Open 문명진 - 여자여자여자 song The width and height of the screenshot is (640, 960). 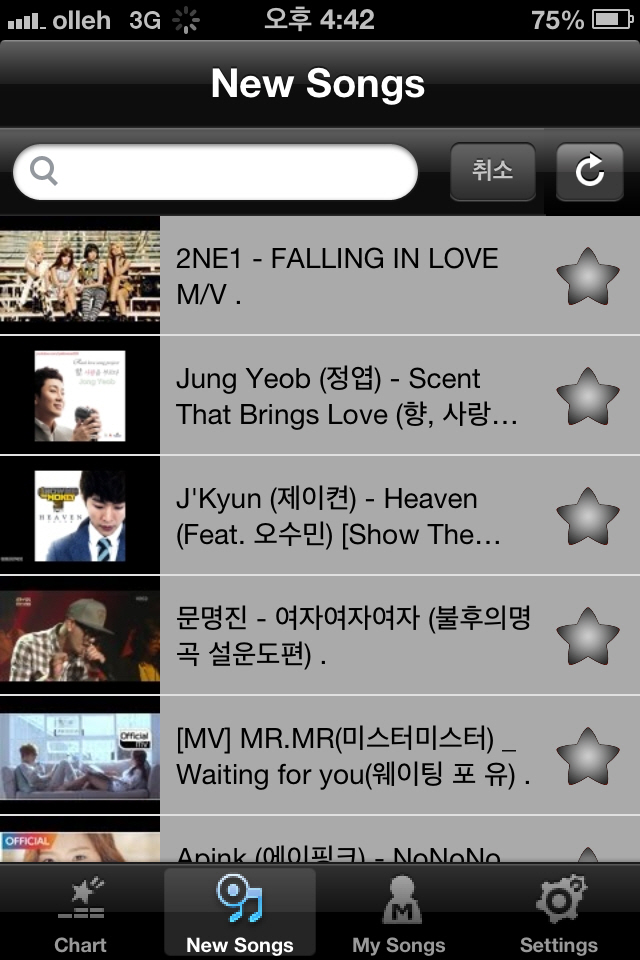tap(340, 636)
